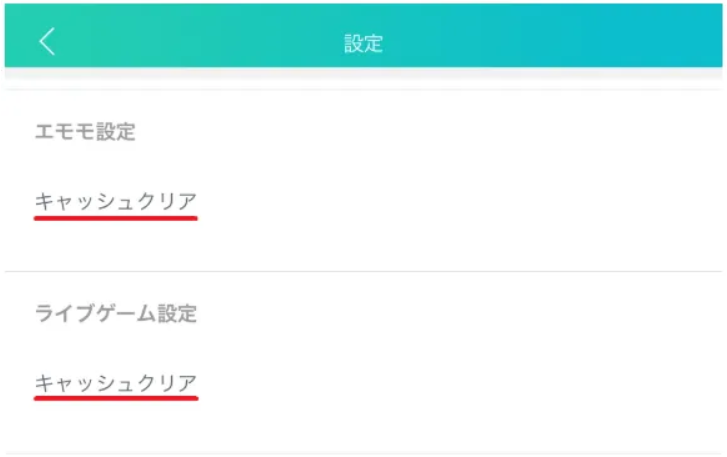Go back using the header arrow
The image size is (727, 457).
coord(47,42)
